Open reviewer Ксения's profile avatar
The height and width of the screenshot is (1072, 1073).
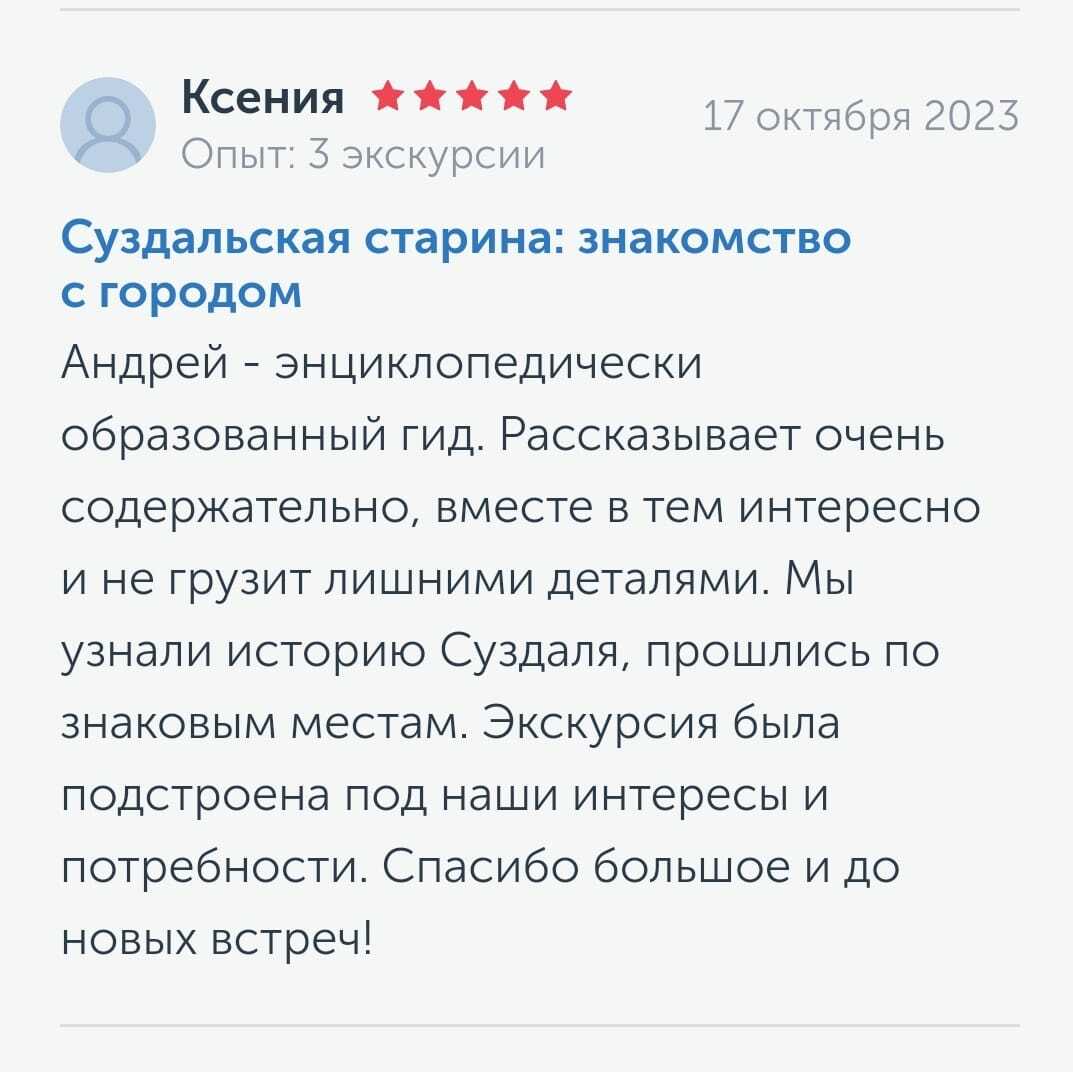pyautogui.click(x=108, y=125)
